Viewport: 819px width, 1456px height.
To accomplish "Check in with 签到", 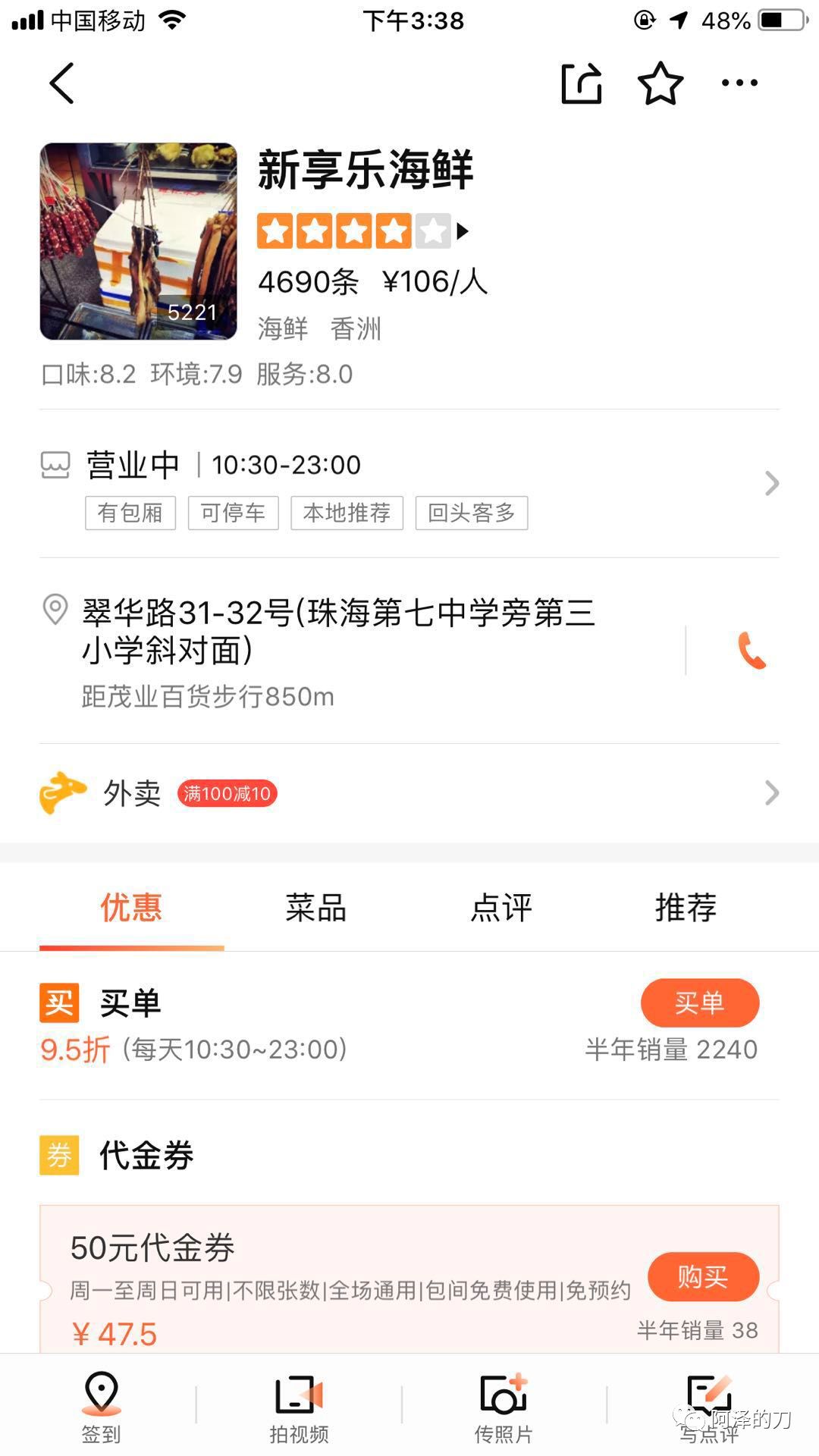I will tap(101, 1405).
